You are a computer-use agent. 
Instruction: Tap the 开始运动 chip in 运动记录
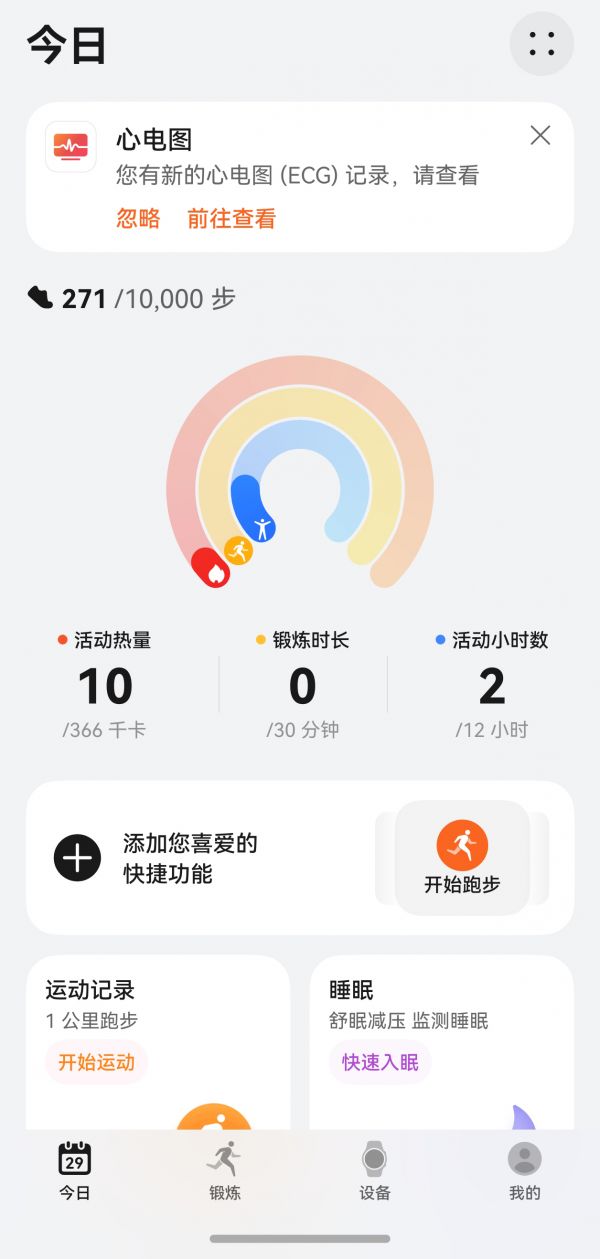[x=96, y=1062]
